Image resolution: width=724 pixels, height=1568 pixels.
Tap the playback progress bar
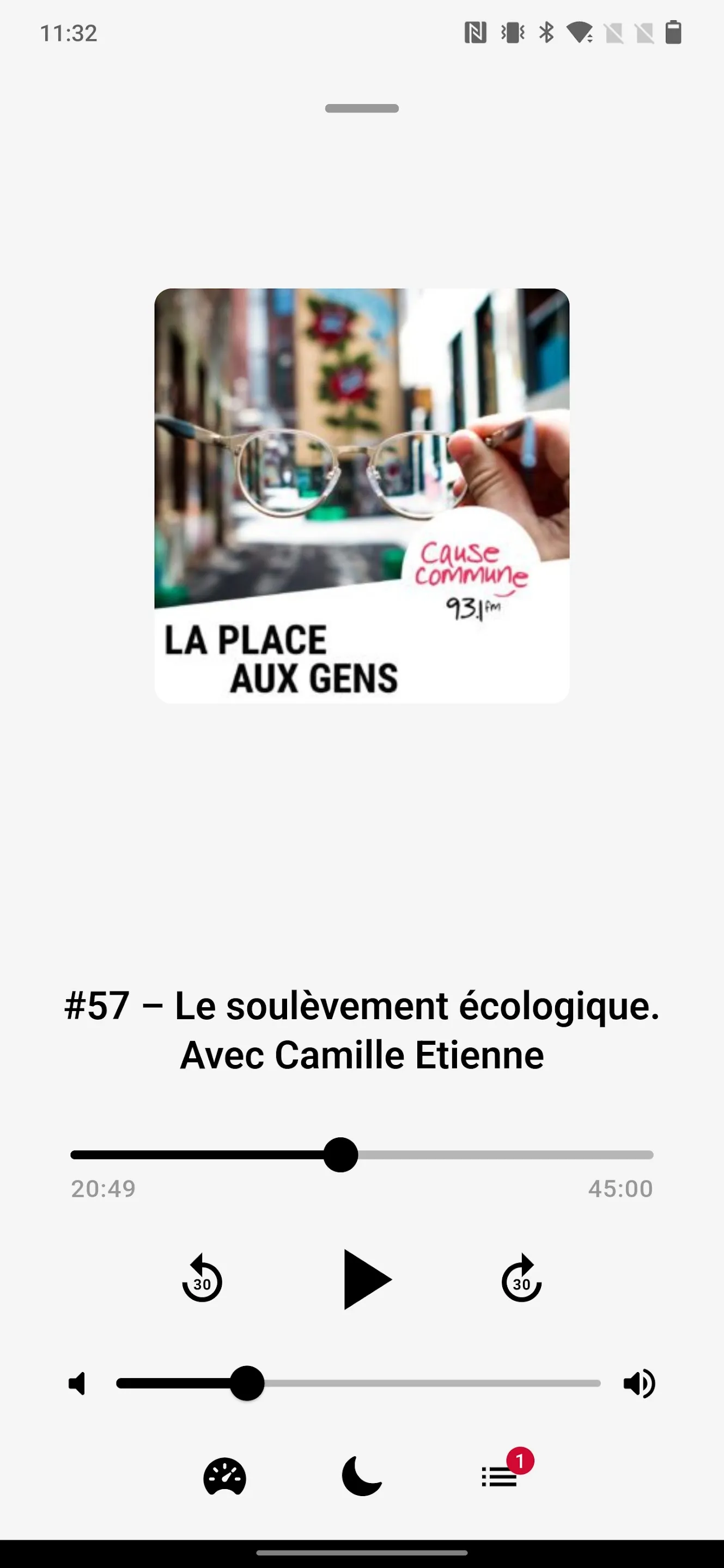coord(362,1155)
